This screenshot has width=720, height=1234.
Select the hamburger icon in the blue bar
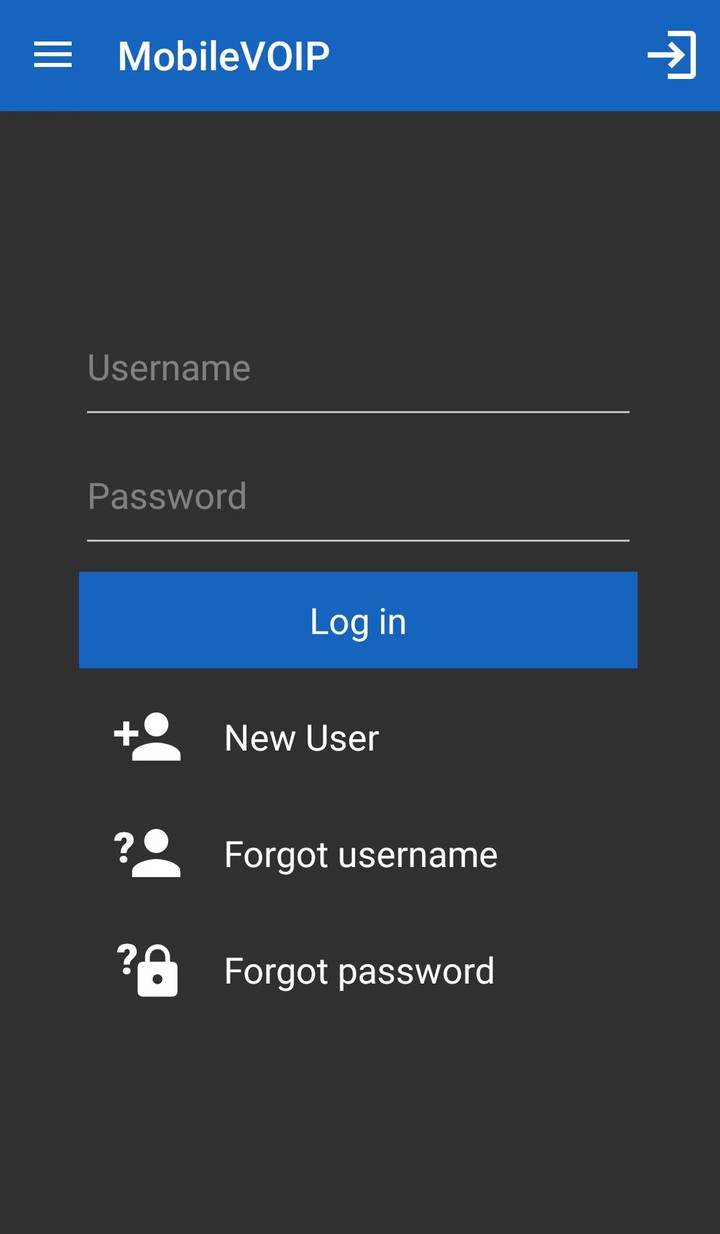pos(52,55)
